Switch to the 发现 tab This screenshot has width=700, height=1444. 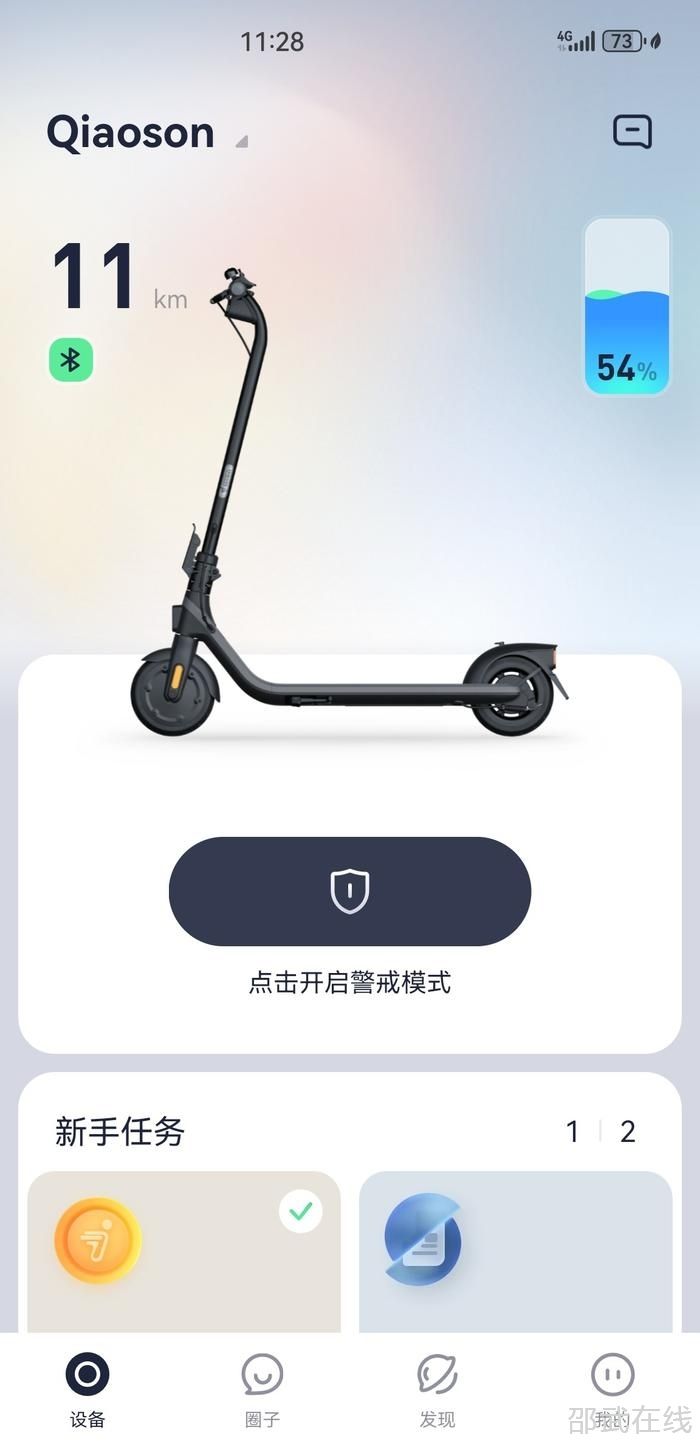[437, 1390]
